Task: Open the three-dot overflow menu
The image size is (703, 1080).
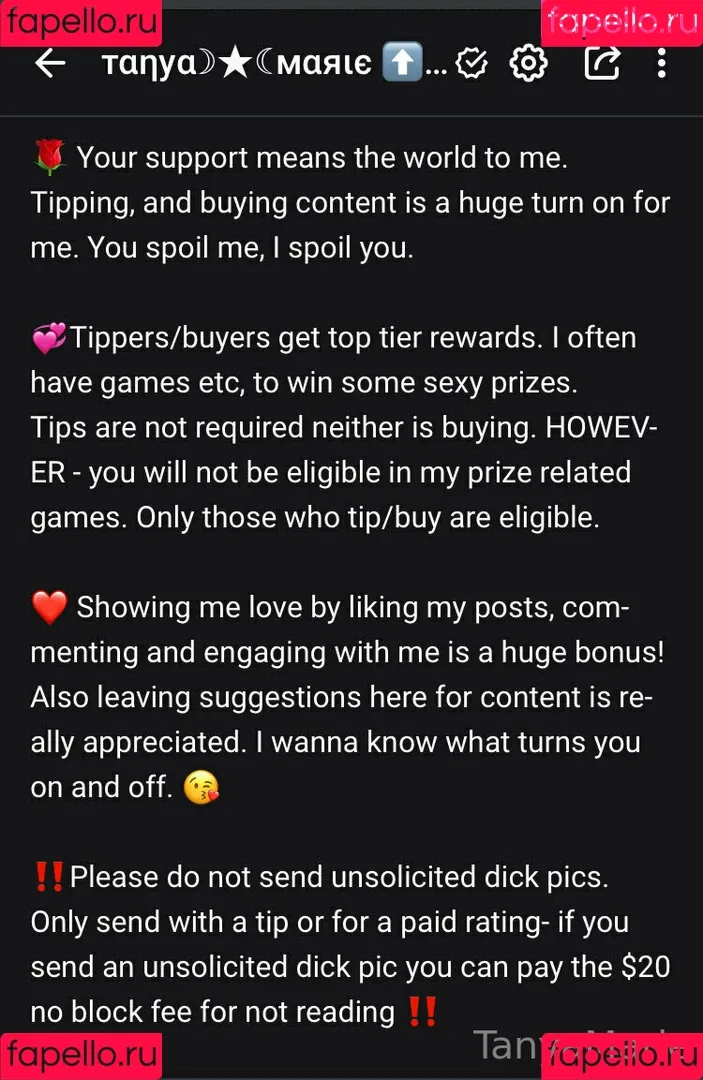Action: click(661, 64)
